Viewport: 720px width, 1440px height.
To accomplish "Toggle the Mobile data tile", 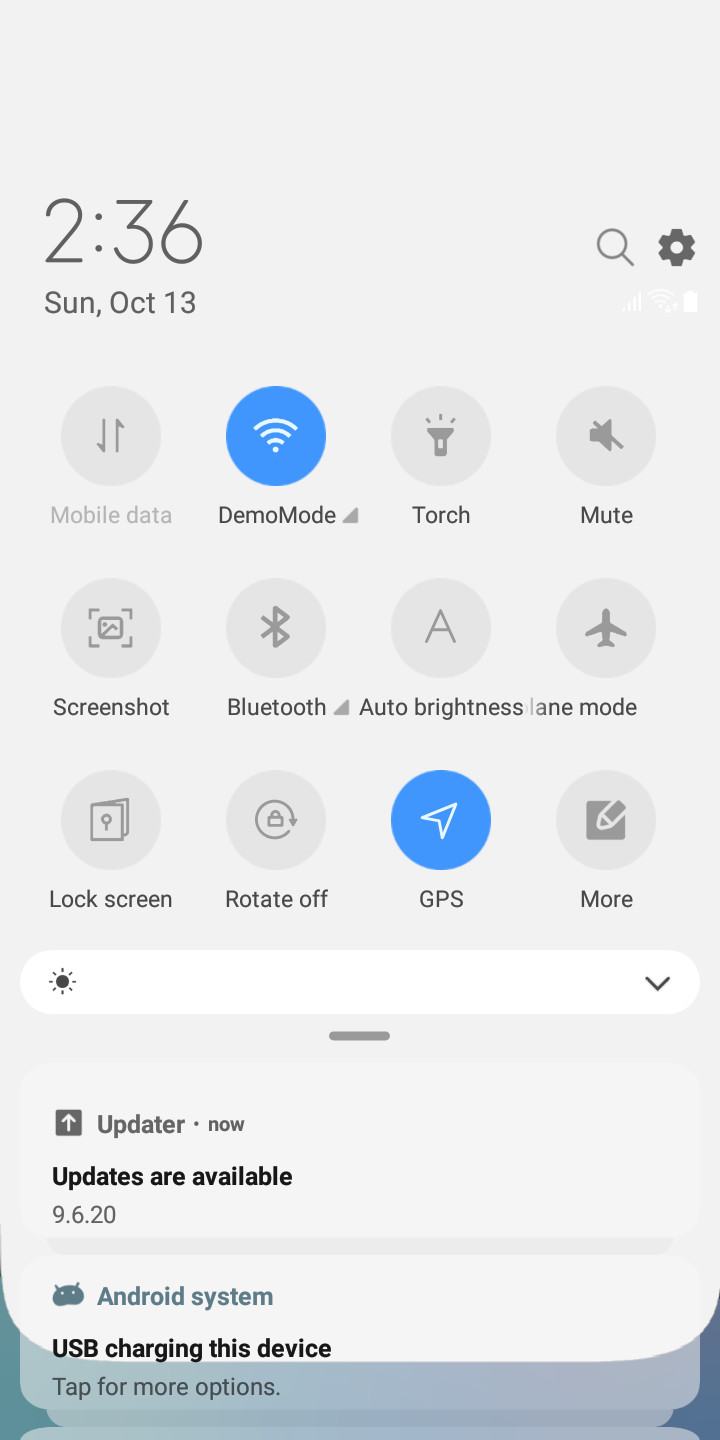I will pos(111,436).
